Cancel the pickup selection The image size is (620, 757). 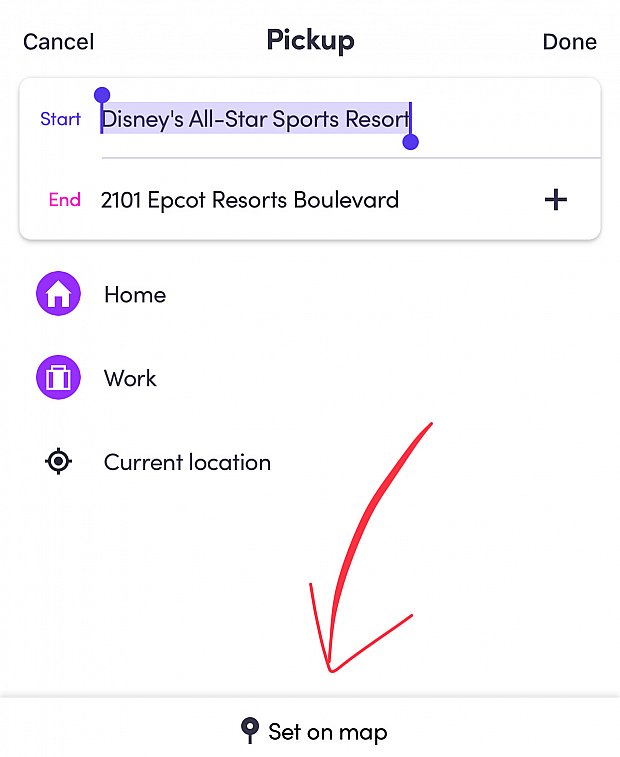[x=58, y=42]
